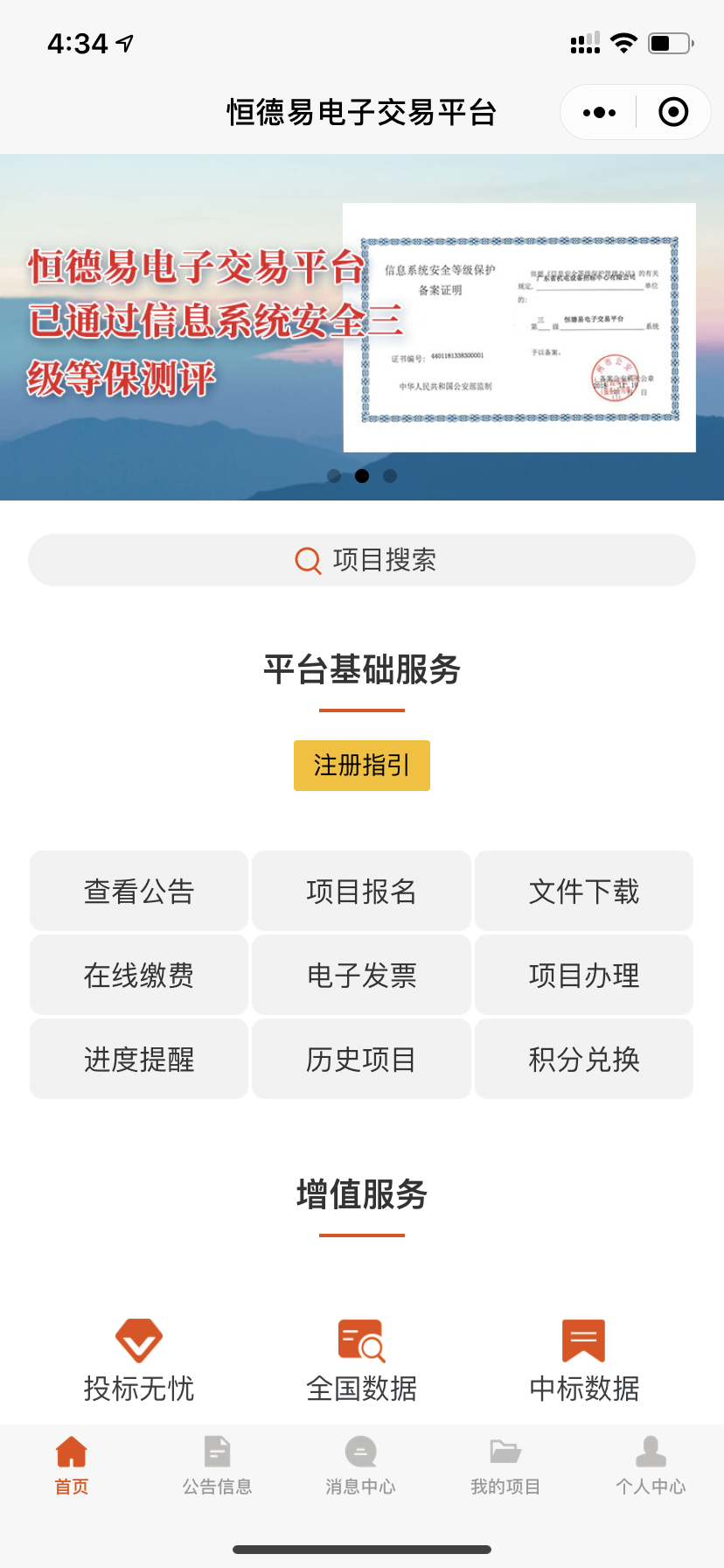Tap the 注册指引 button
This screenshot has height=1568, width=724.
(362, 766)
